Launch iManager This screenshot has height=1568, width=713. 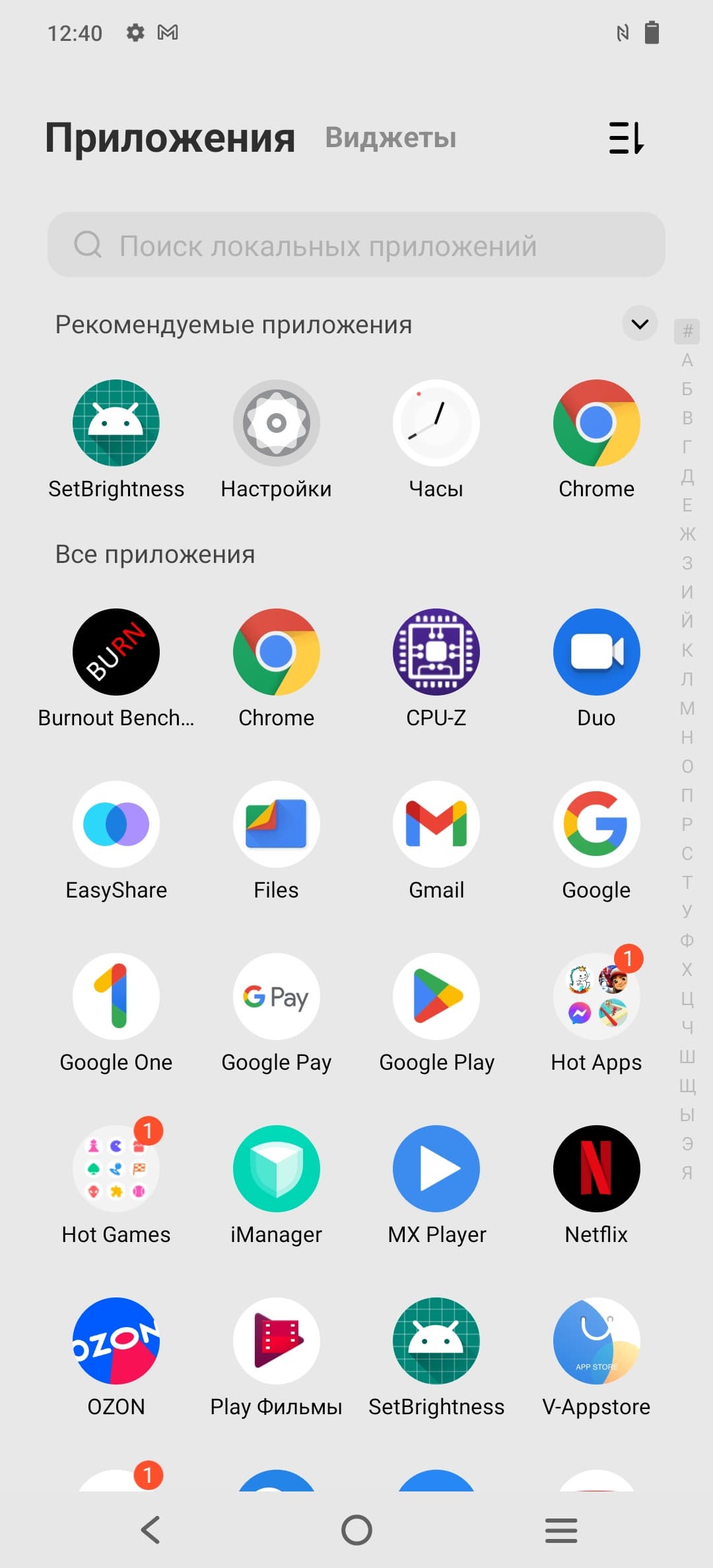(x=276, y=1169)
